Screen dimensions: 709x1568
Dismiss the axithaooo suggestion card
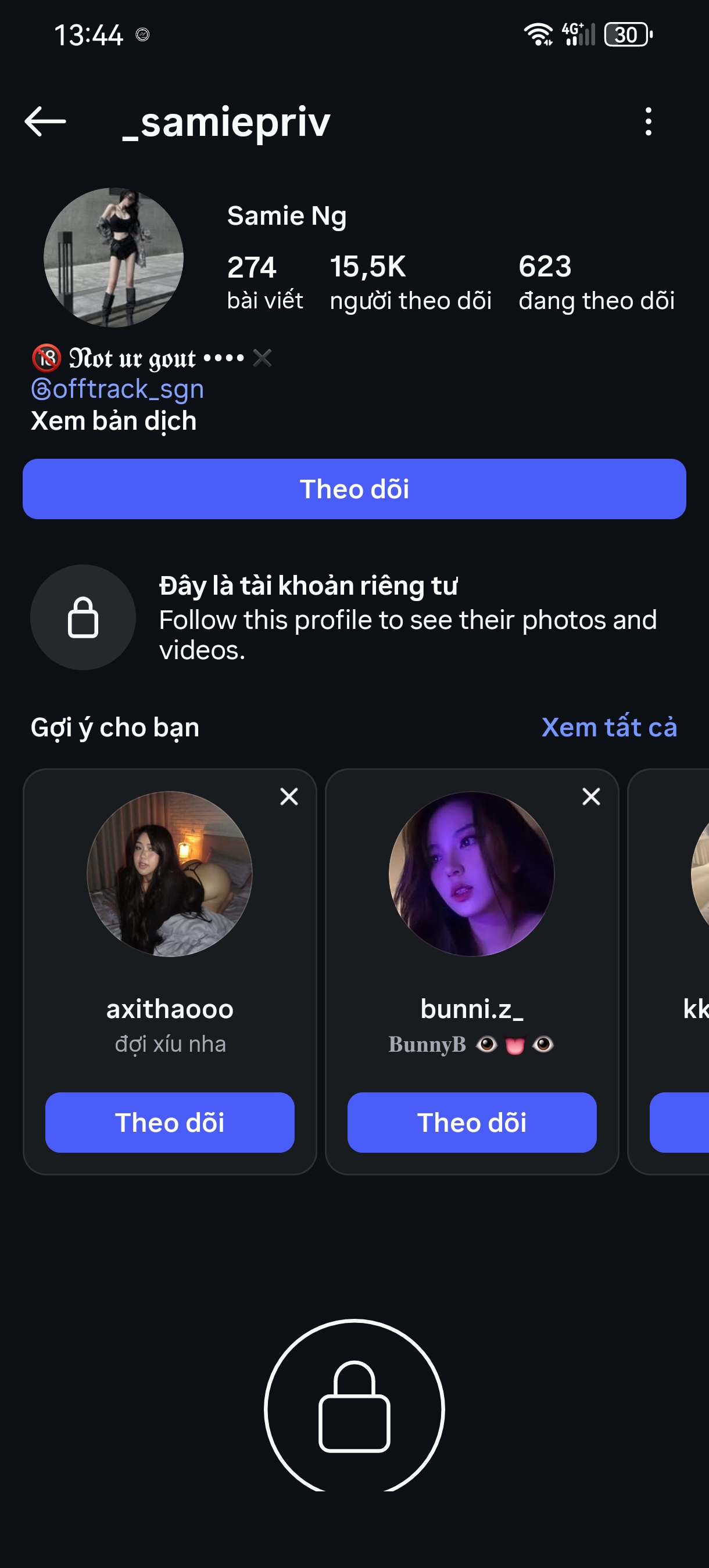[x=289, y=796]
